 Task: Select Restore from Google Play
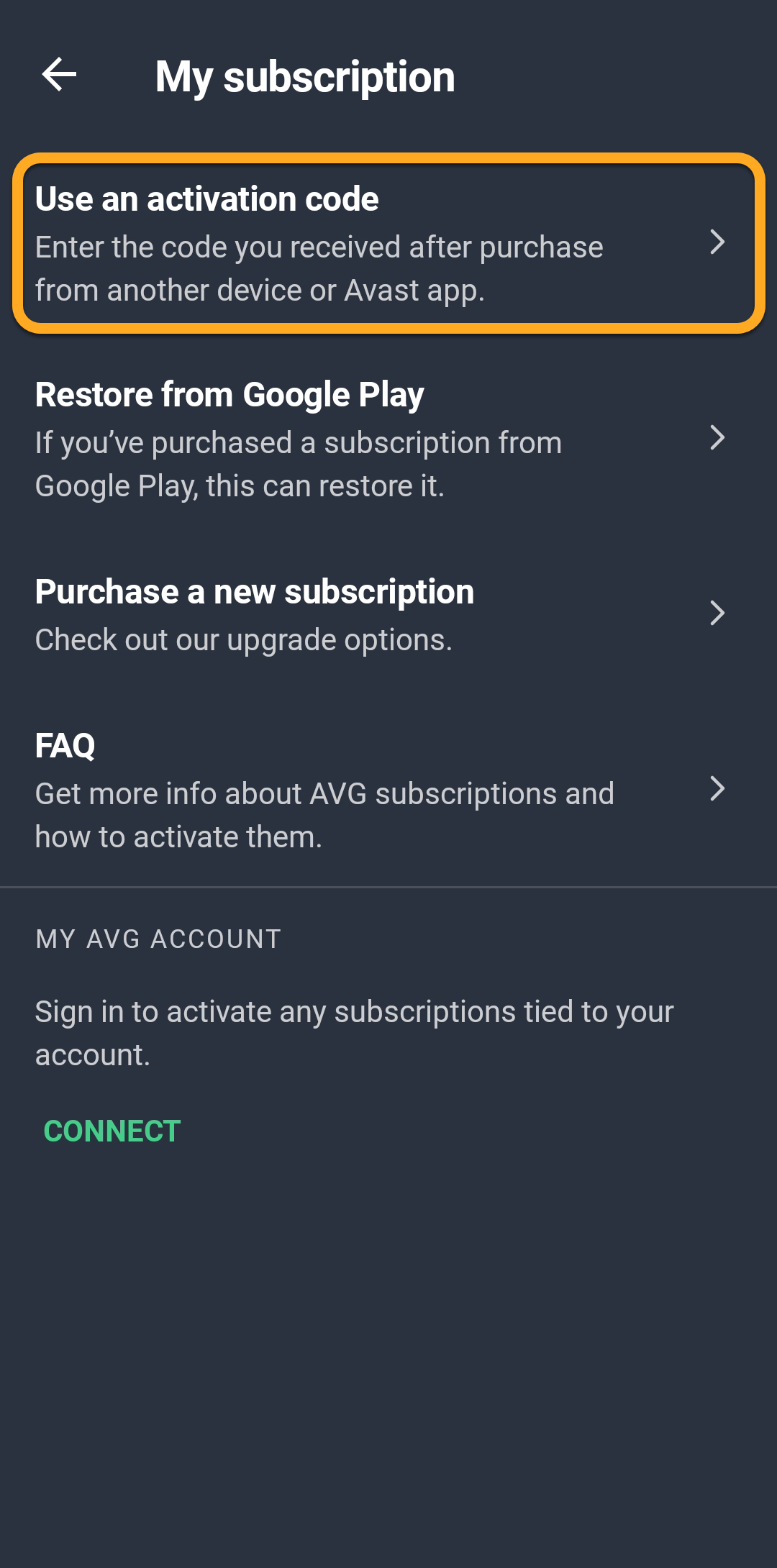[x=388, y=439]
